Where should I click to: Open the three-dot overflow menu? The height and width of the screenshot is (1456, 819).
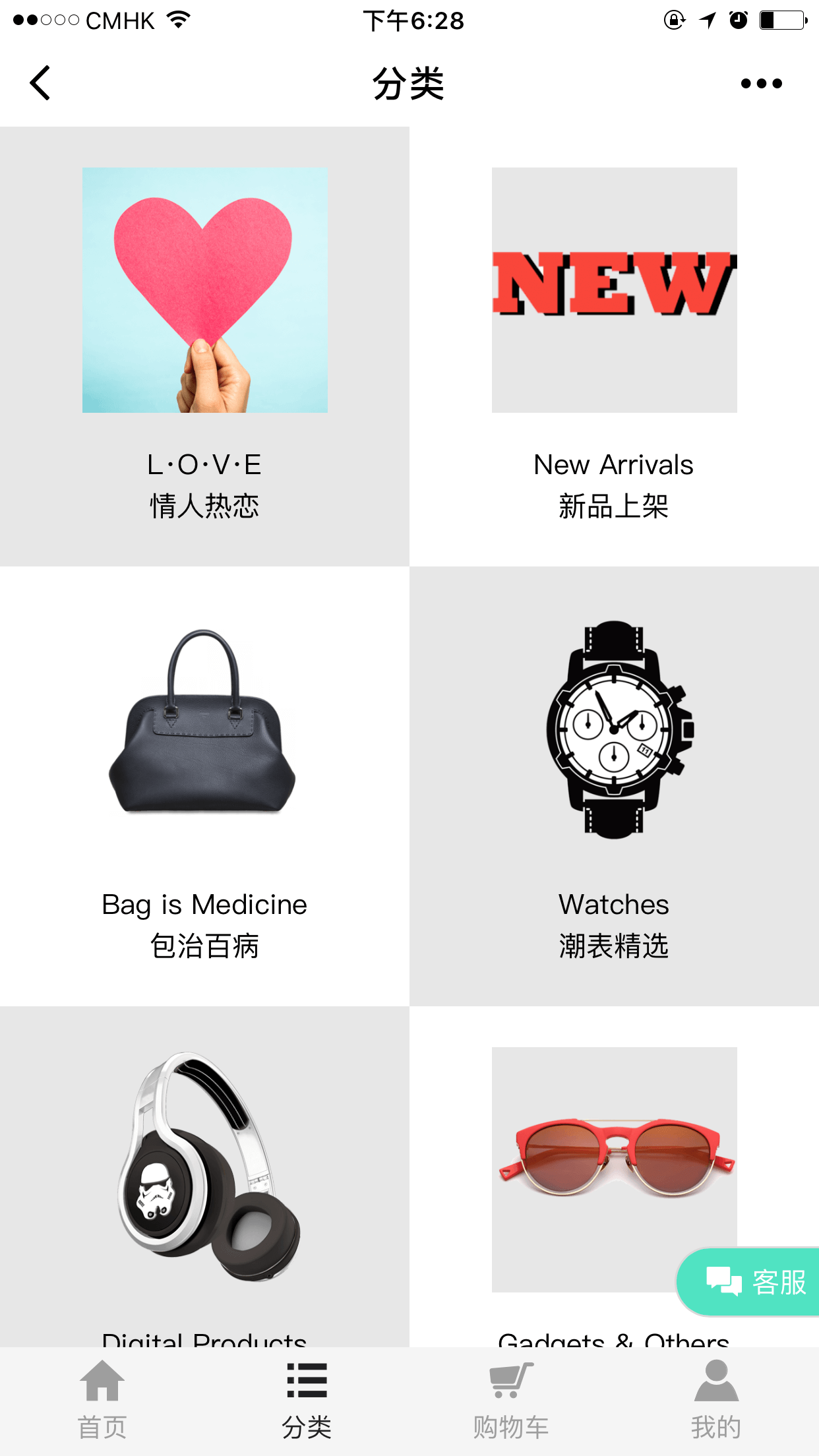coord(761,83)
